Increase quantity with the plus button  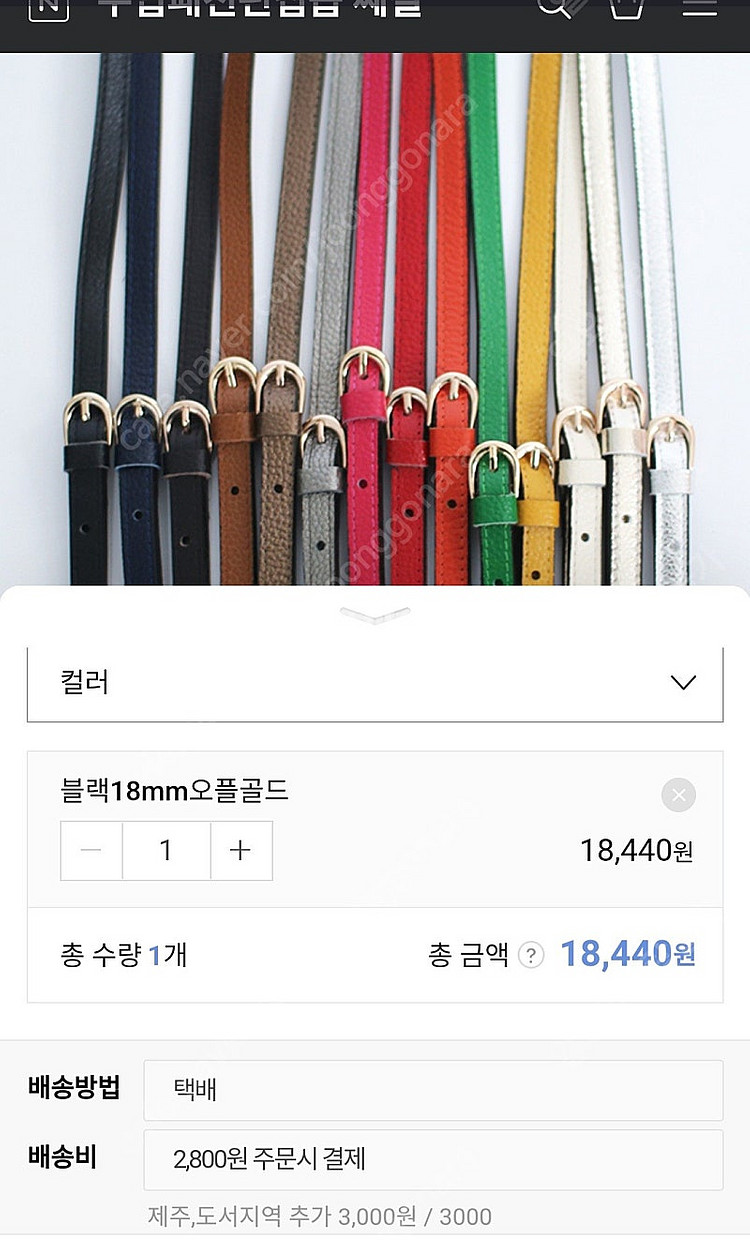pyautogui.click(x=240, y=851)
